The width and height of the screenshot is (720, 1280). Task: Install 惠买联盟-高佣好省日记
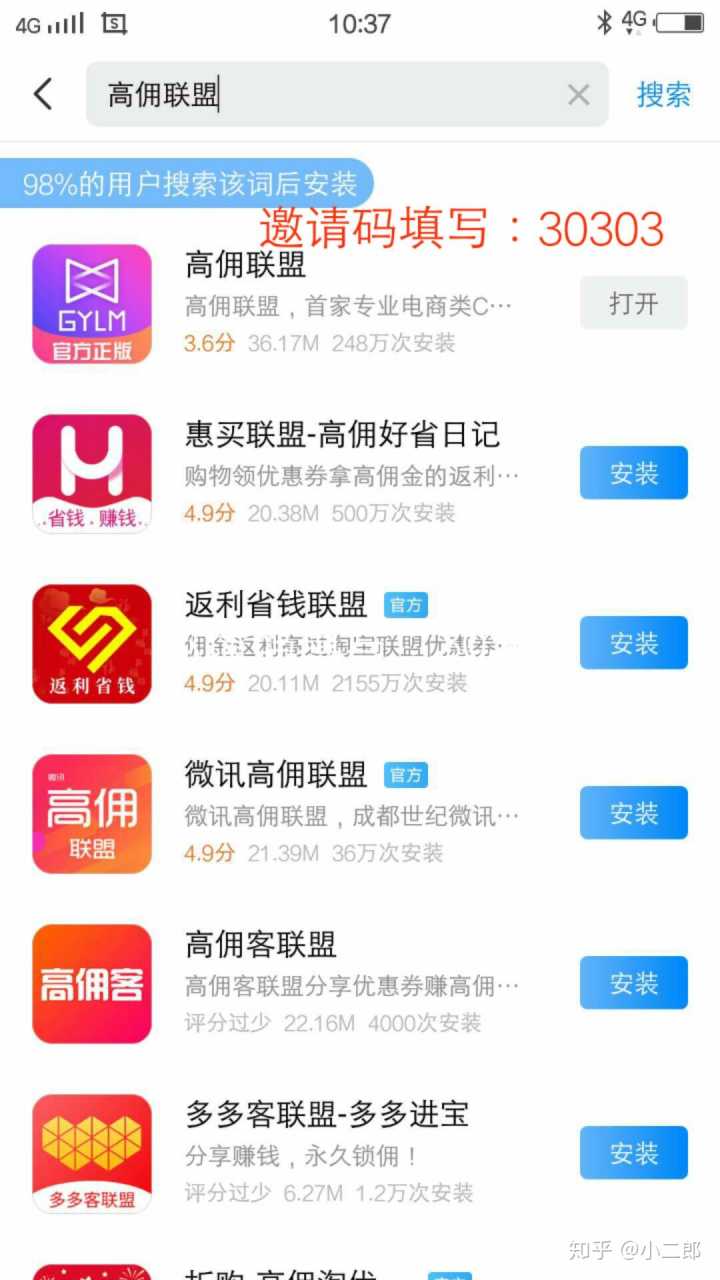point(633,473)
